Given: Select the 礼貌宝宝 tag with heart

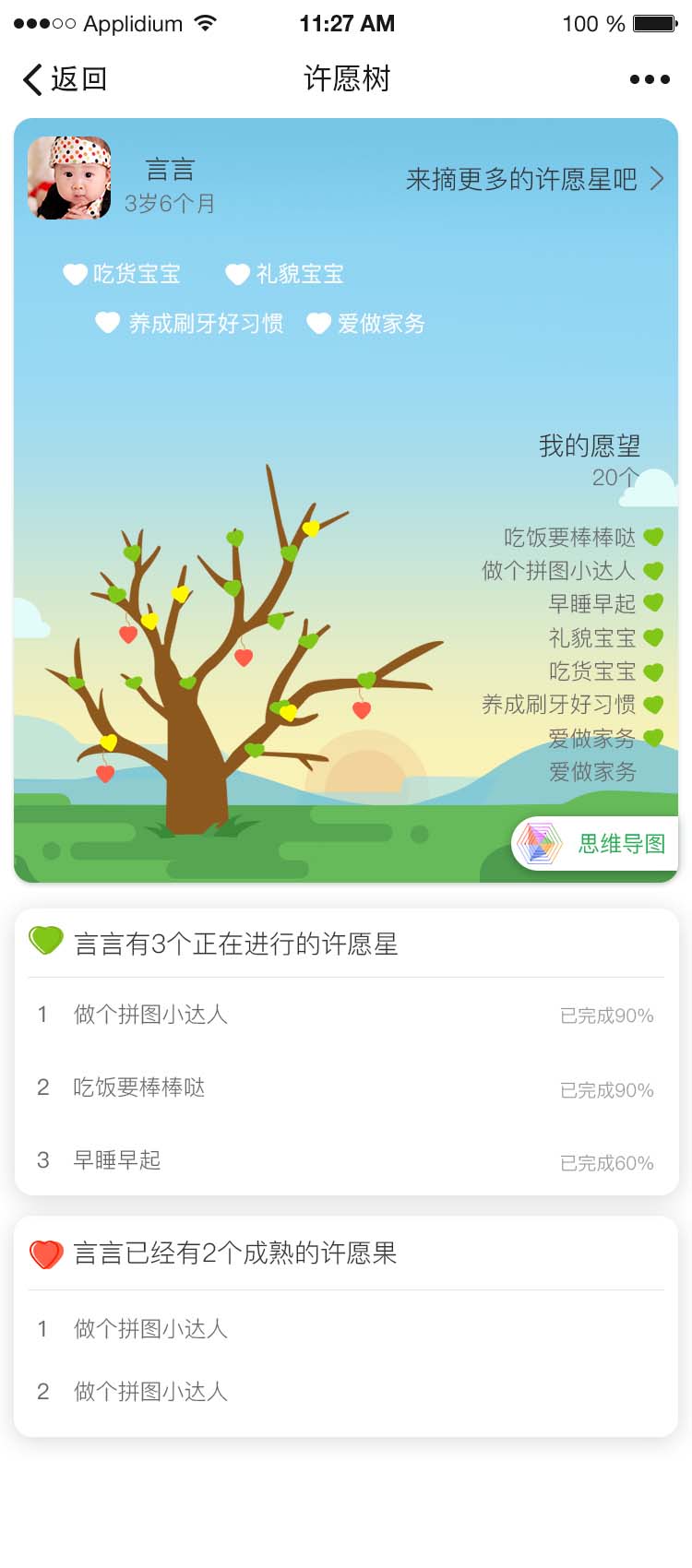Looking at the screenshot, I should pyautogui.click(x=285, y=274).
